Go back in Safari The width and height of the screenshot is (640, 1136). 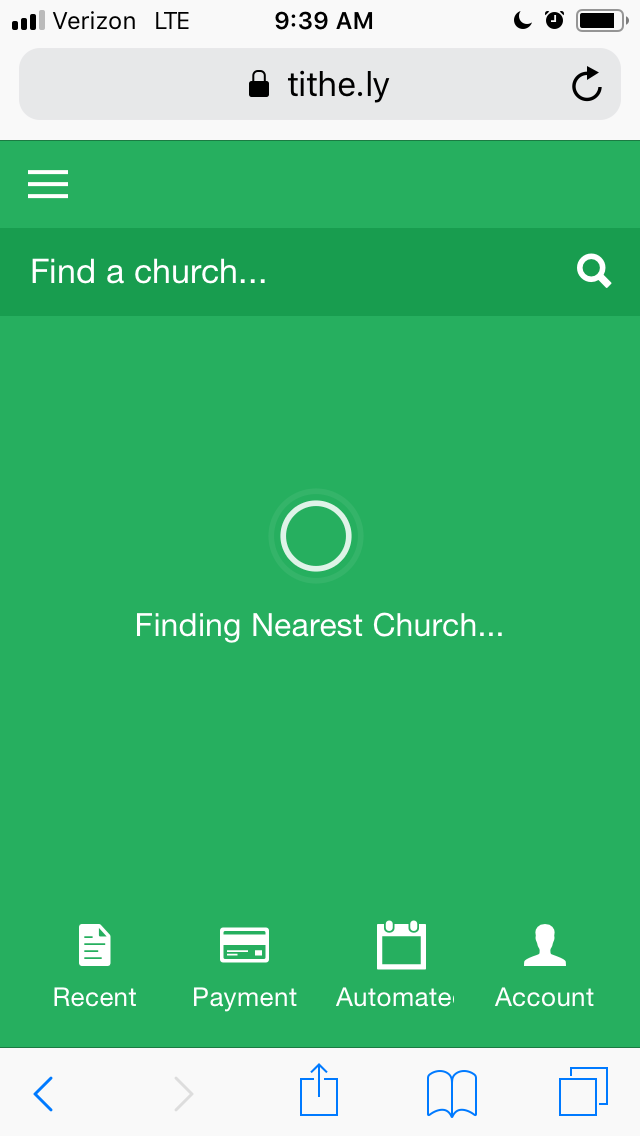coord(43,1093)
